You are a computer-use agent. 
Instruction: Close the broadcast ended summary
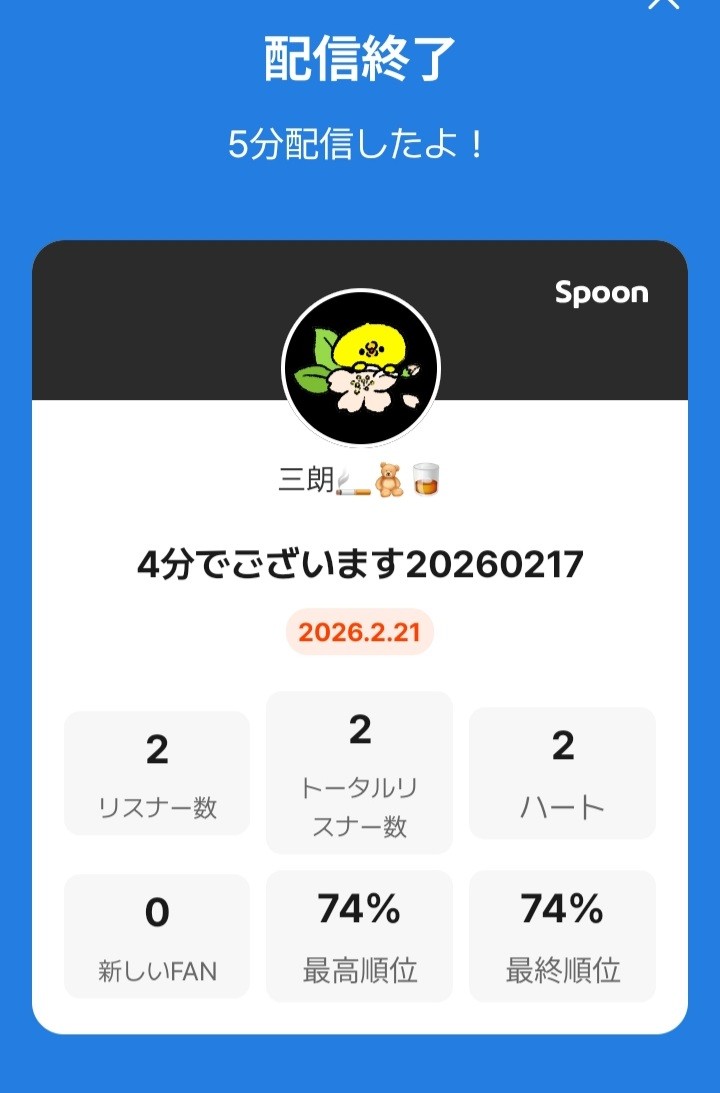point(663,3)
